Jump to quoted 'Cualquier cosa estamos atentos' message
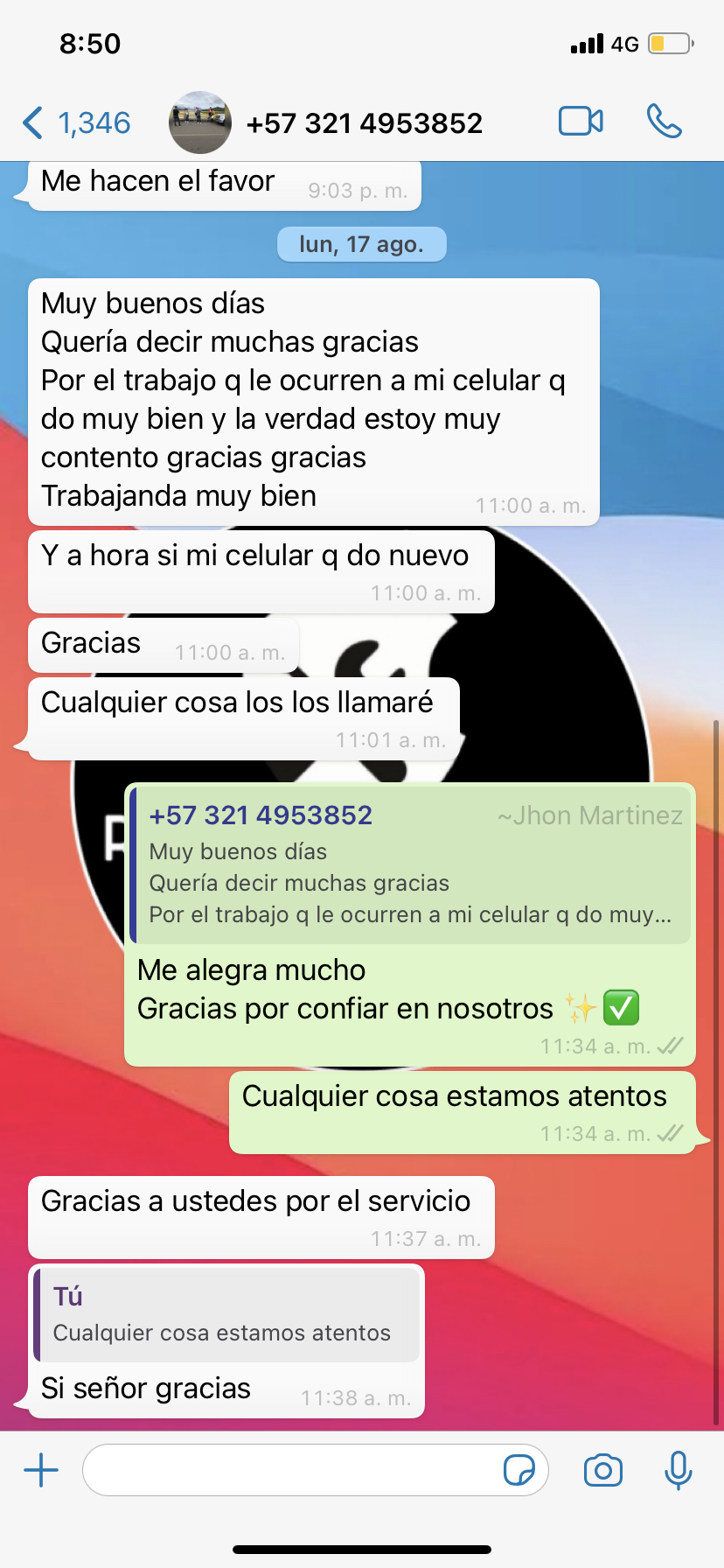The height and width of the screenshot is (1568, 724). click(x=226, y=1314)
